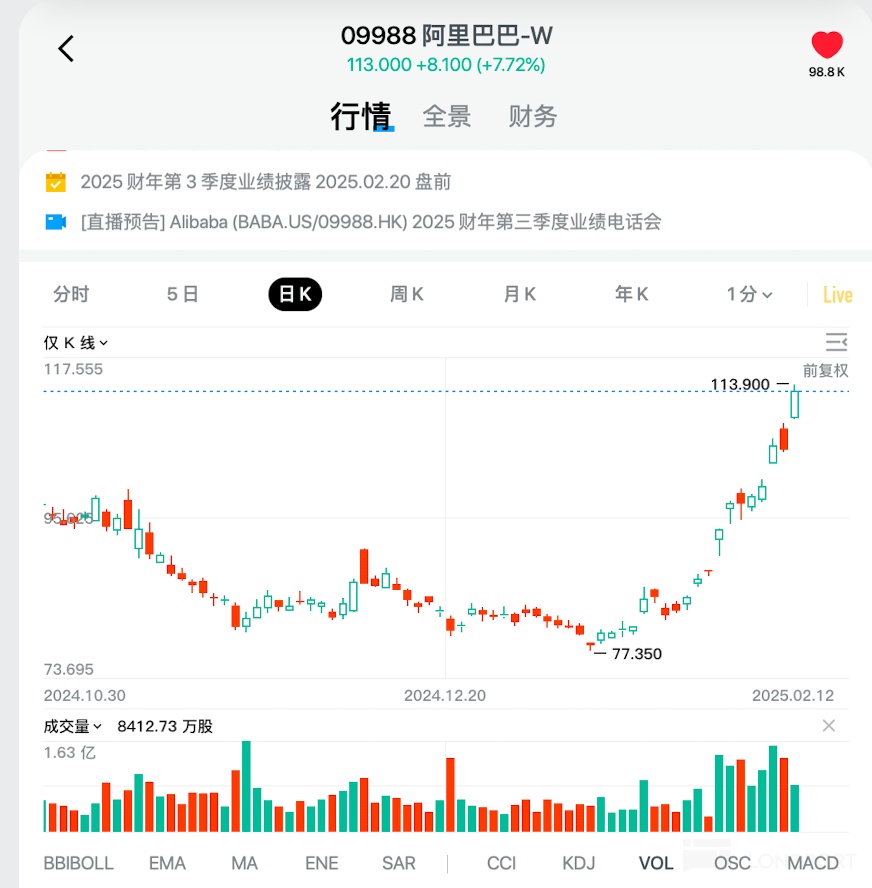Switch to the 财务 tab
Screen dimensions: 872x888
(x=532, y=116)
